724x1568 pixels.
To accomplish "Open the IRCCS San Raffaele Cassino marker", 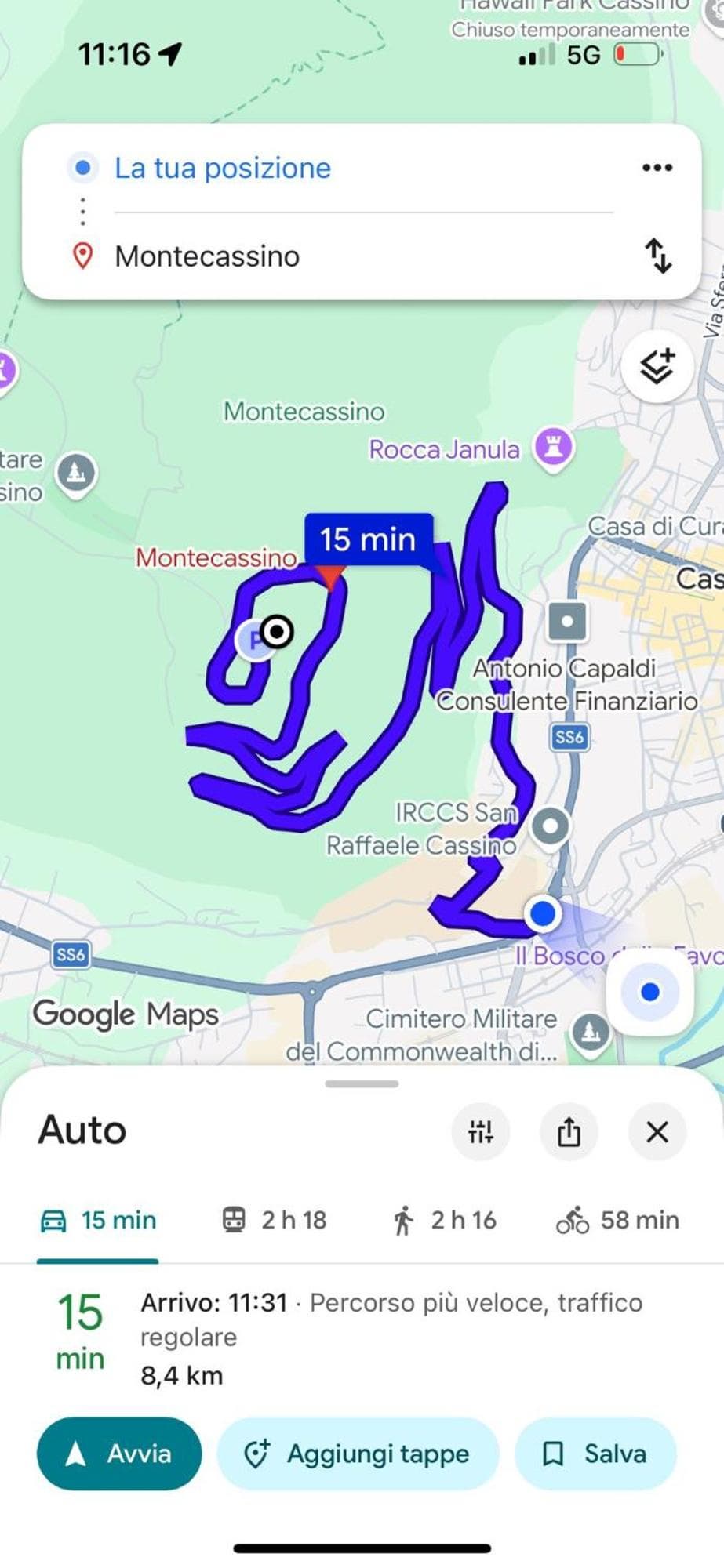I will 550,826.
